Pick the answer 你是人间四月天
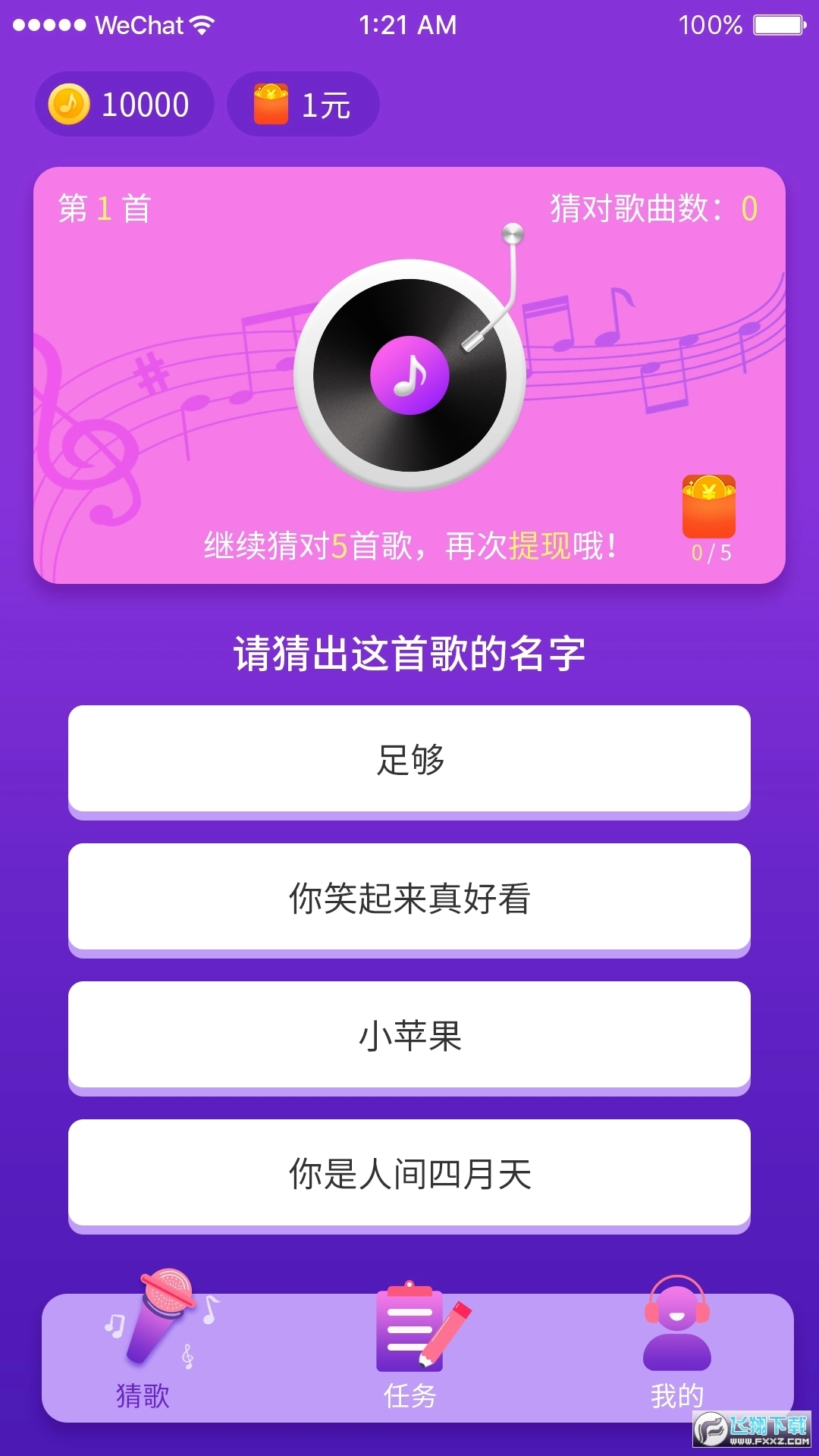 coord(409,1174)
